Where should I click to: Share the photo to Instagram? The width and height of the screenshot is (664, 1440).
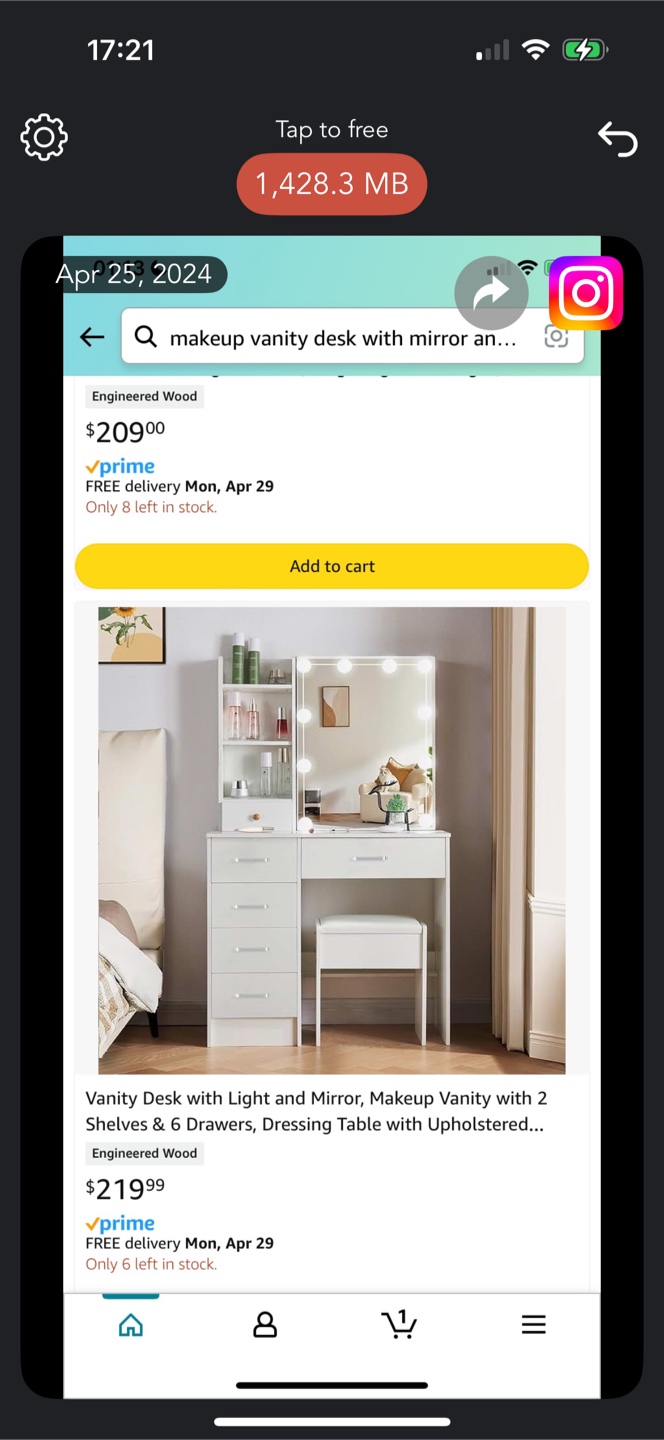pos(586,293)
